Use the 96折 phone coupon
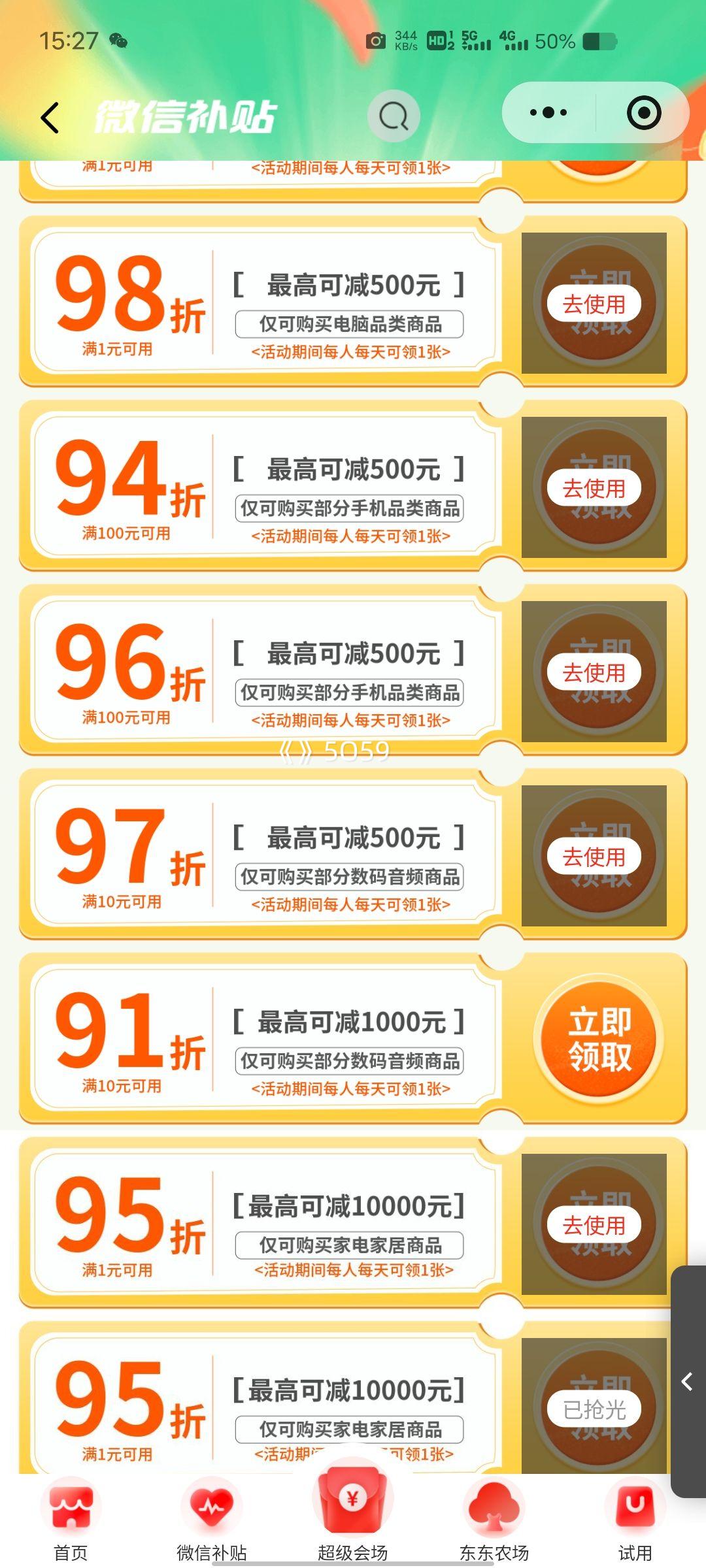This screenshot has width=706, height=1568. (x=594, y=672)
